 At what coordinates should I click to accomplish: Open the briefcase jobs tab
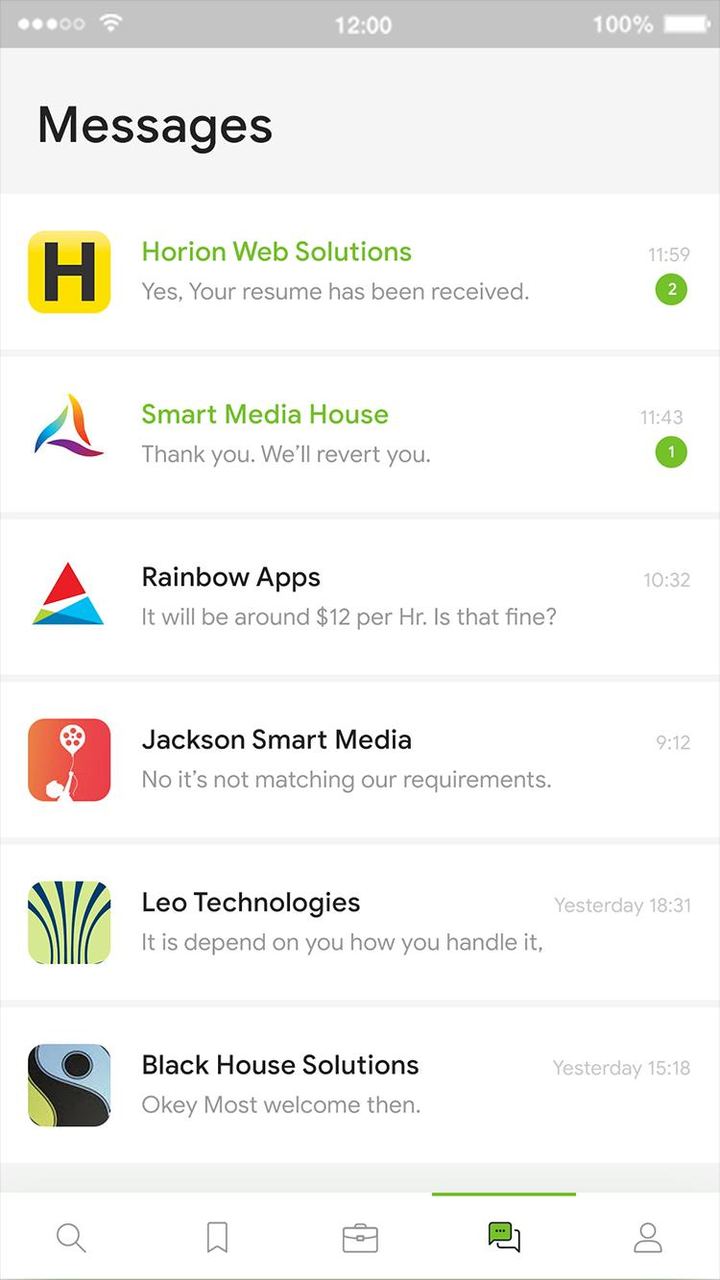point(360,1238)
